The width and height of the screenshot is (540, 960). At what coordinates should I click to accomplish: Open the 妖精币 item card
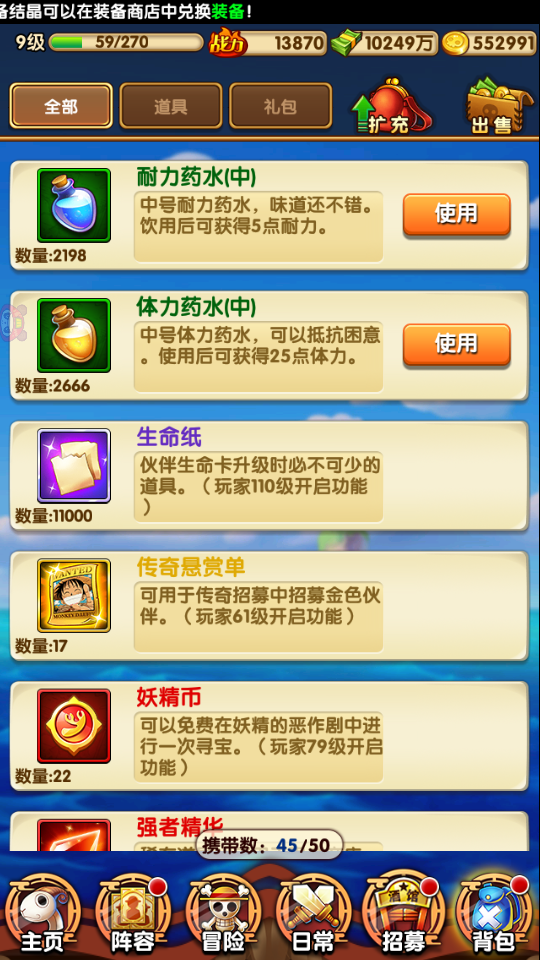[269, 736]
